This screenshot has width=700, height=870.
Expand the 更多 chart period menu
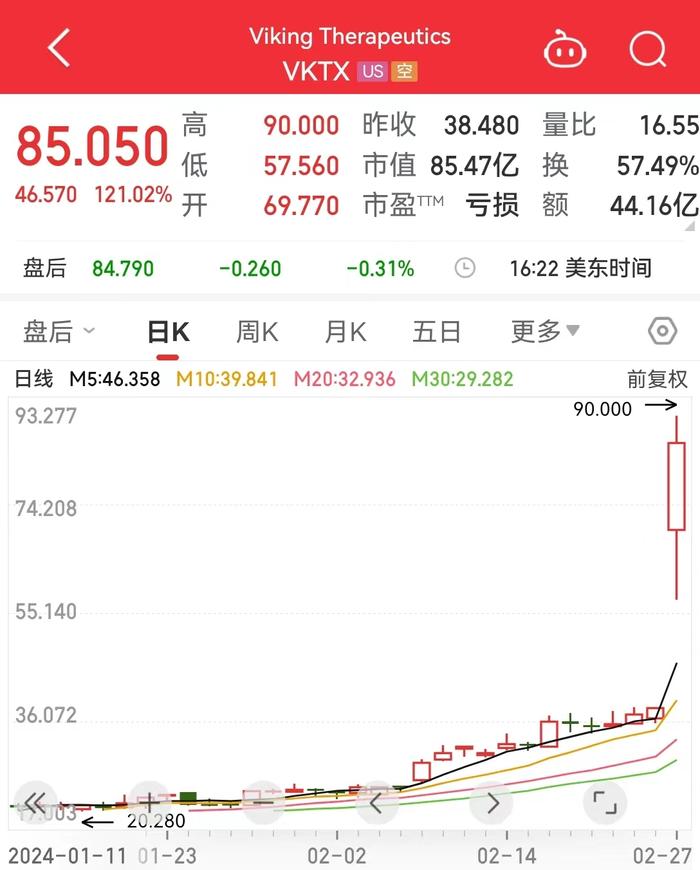coord(545,331)
